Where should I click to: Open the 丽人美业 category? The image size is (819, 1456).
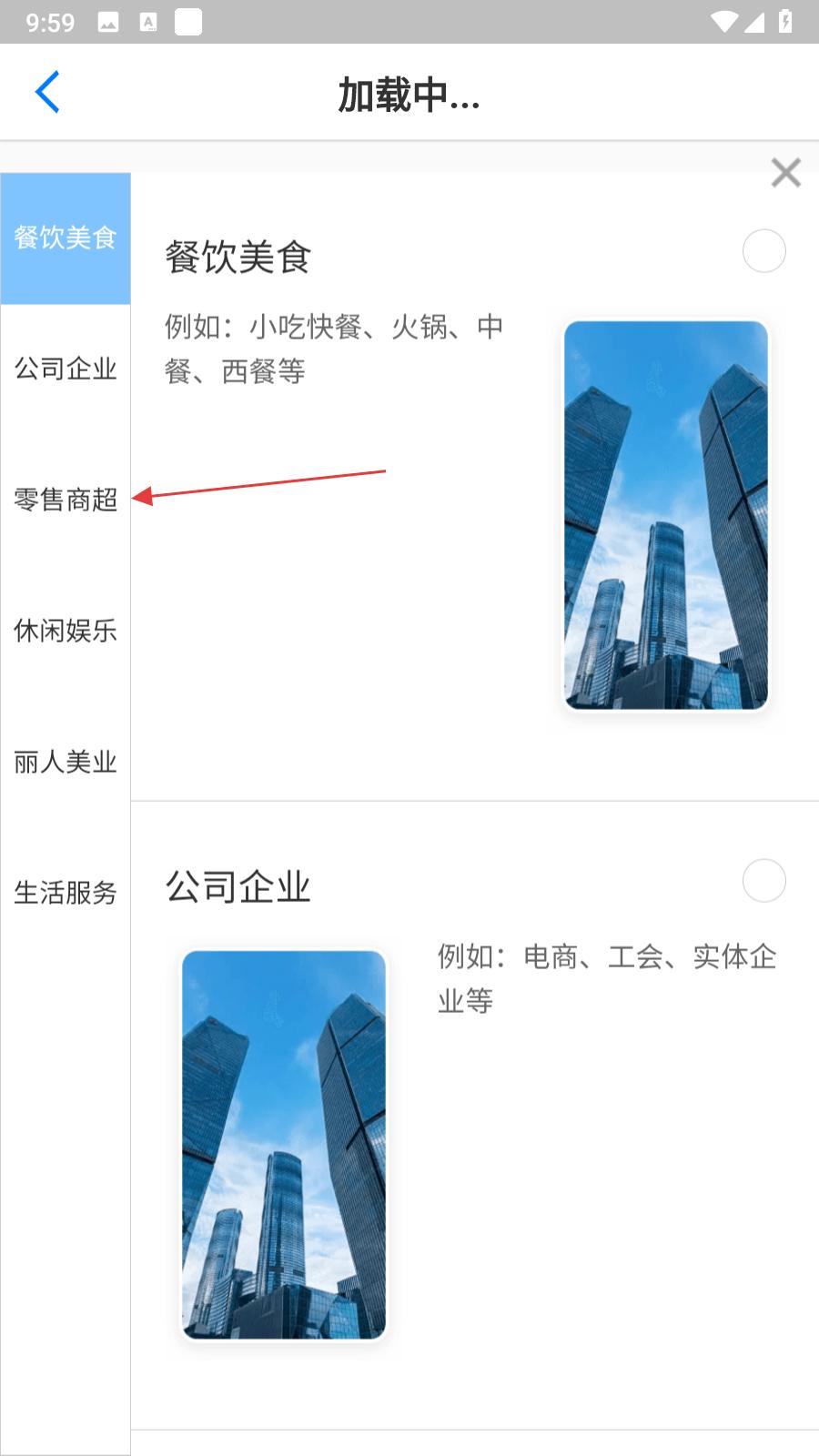tap(66, 762)
